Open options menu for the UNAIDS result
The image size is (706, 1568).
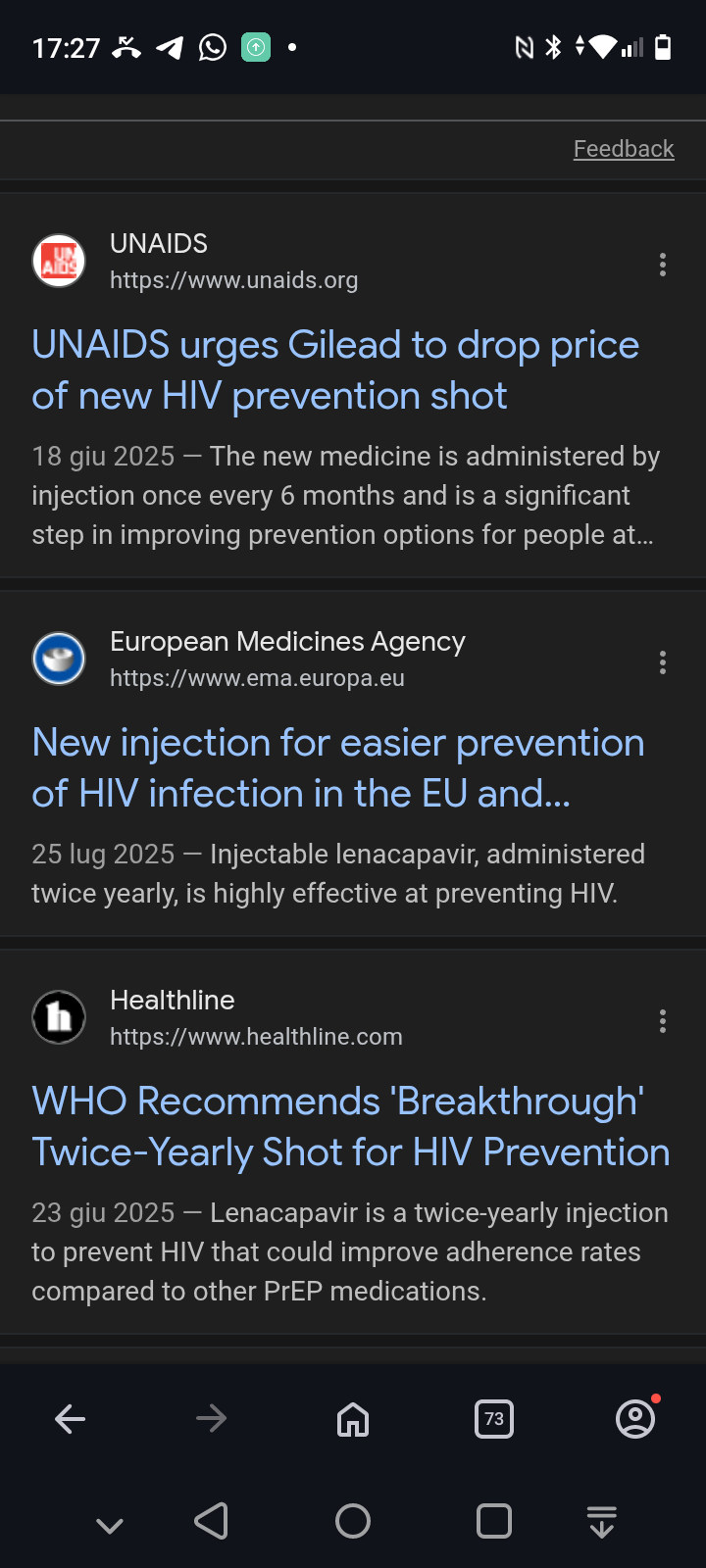[x=663, y=265]
